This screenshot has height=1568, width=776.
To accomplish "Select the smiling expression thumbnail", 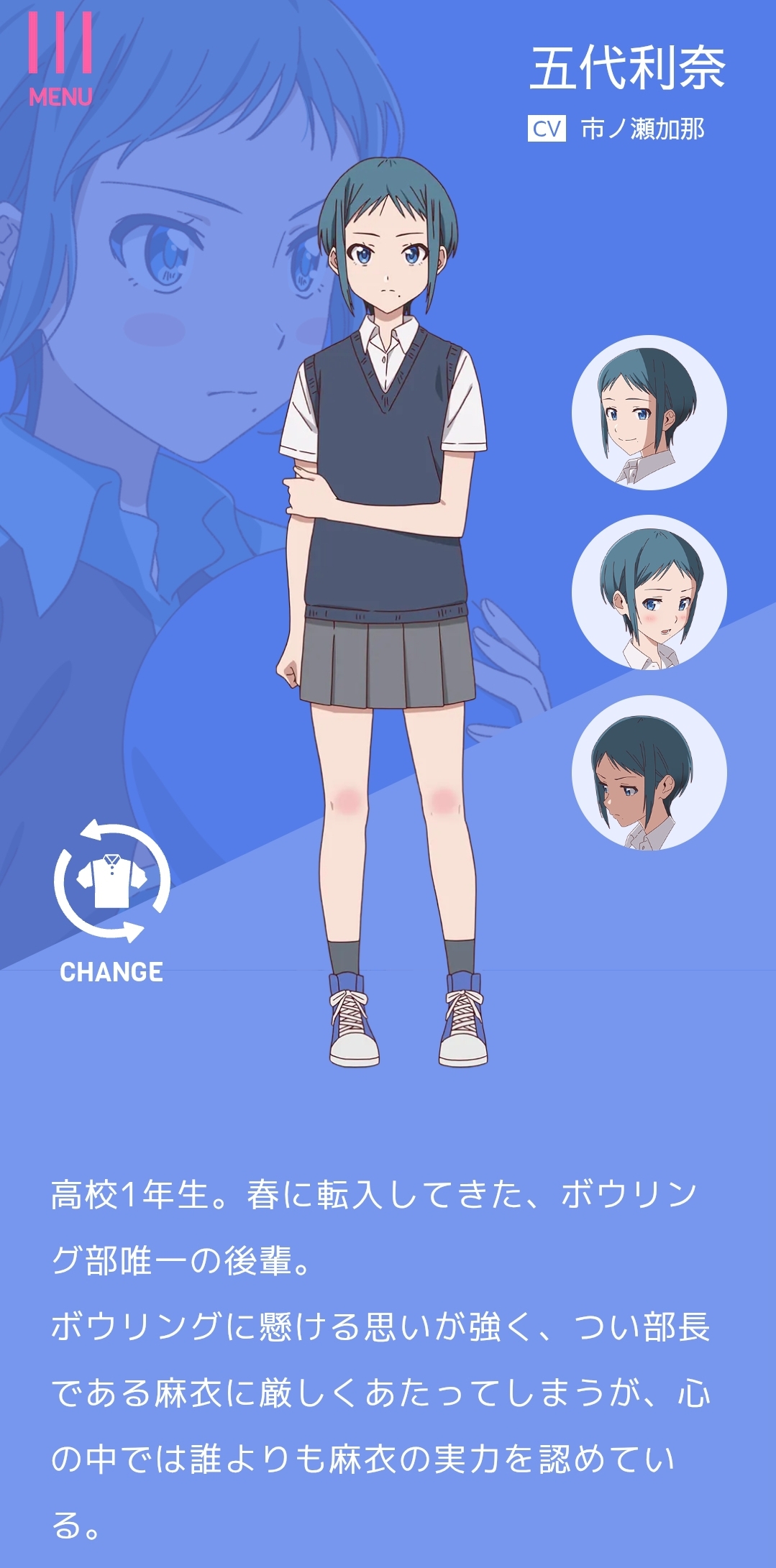I will point(649,413).
